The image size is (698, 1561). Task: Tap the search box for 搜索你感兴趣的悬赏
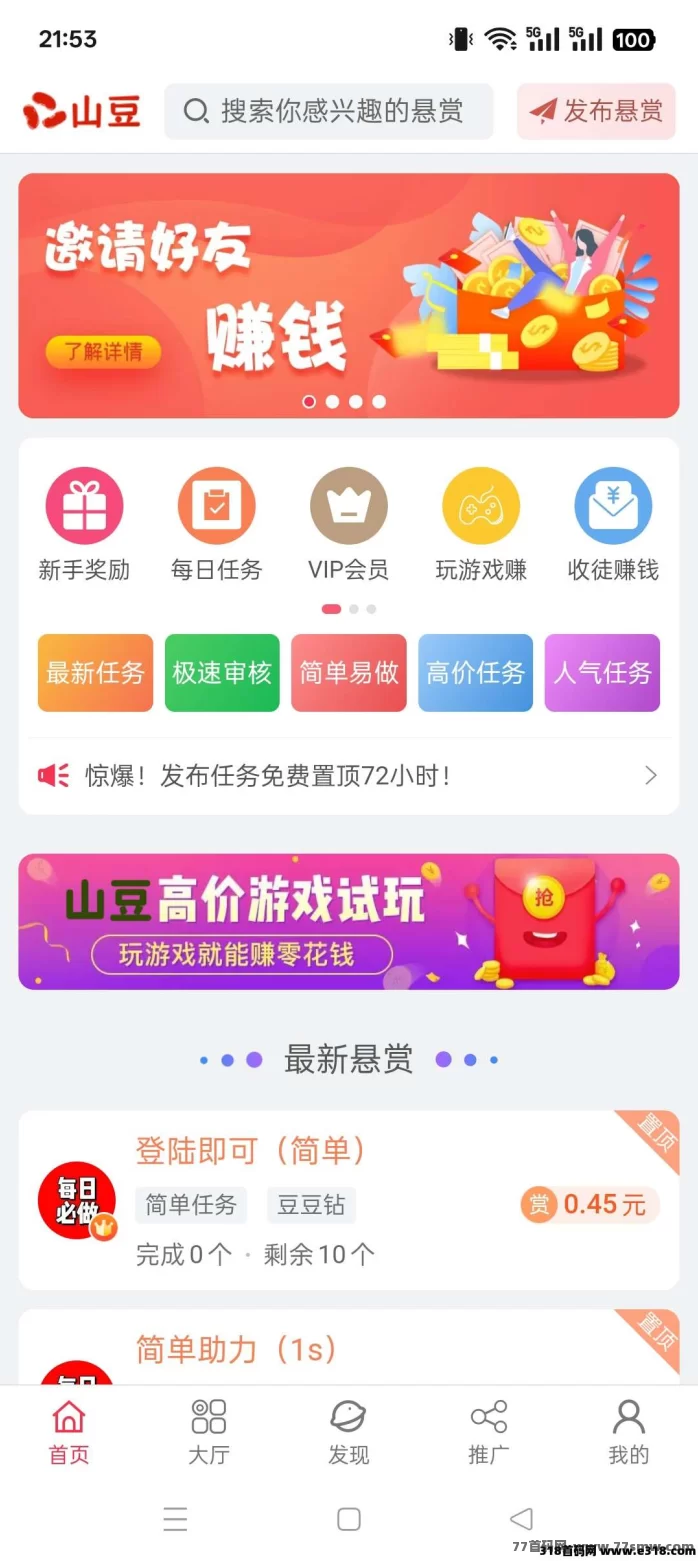coord(328,111)
